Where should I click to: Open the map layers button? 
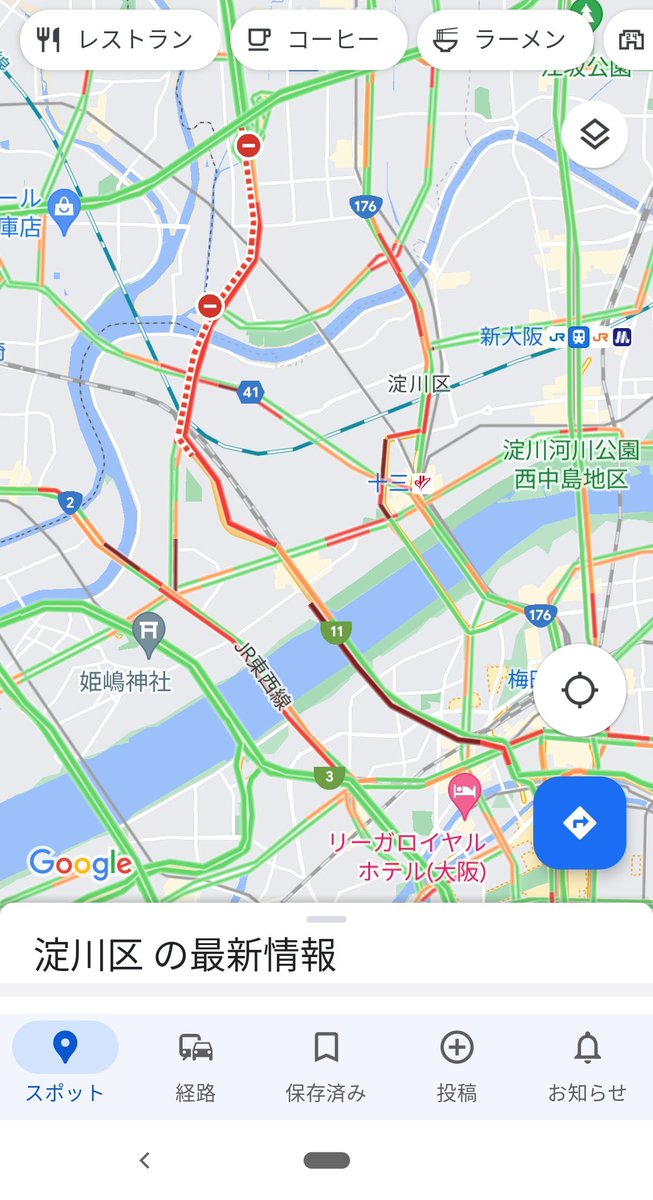595,134
